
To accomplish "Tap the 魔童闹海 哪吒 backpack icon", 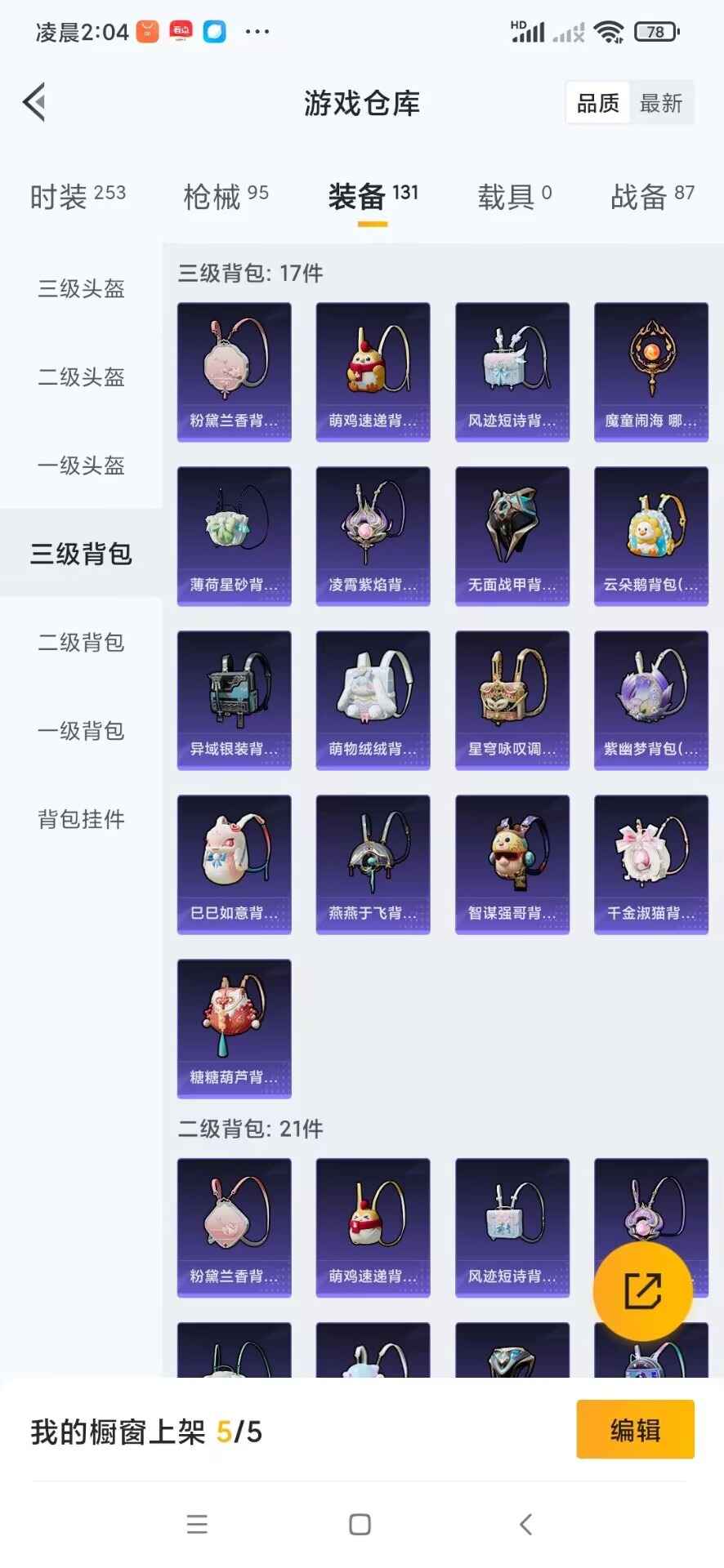I will (x=650, y=361).
